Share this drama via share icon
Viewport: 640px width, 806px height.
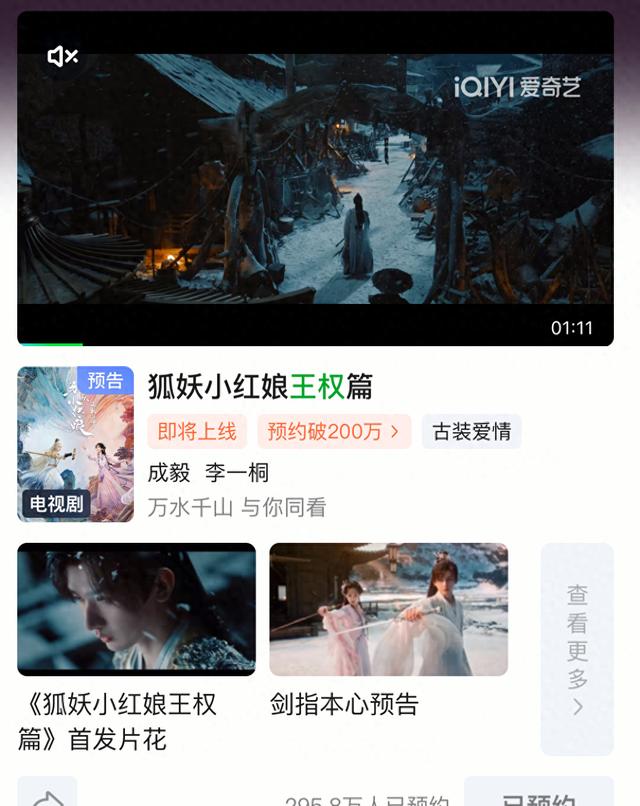(x=47, y=796)
